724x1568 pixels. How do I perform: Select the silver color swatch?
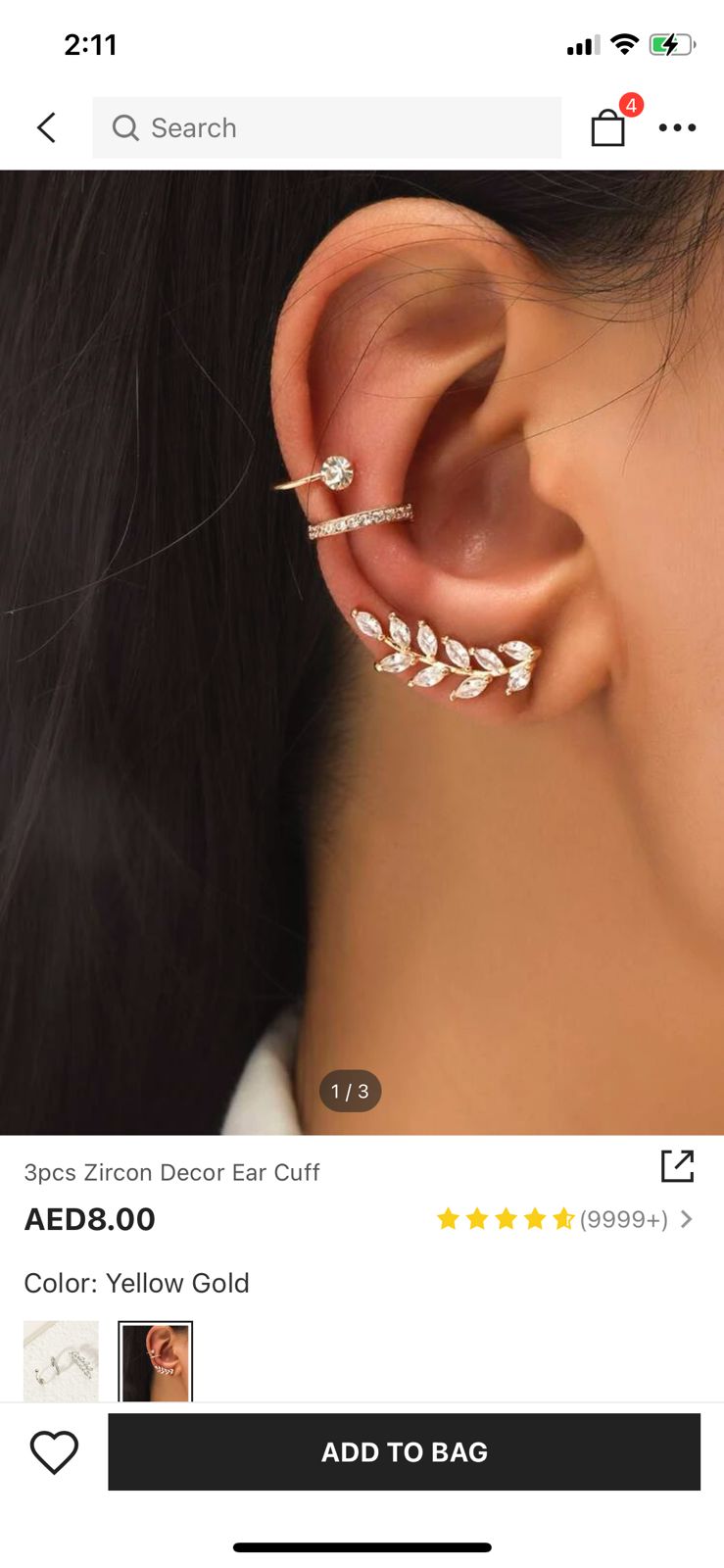pyautogui.click(x=61, y=1360)
